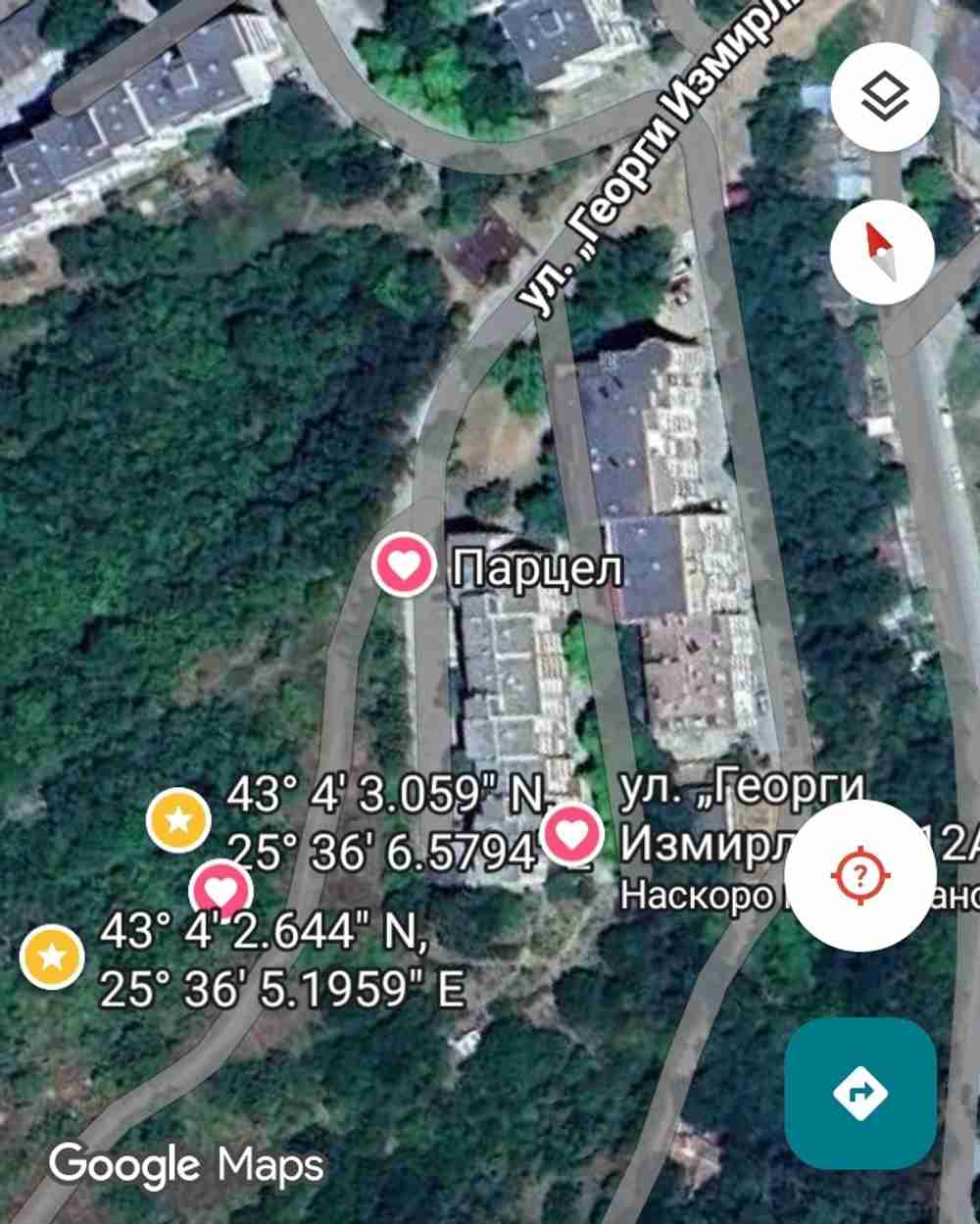Open saved place ул. Георги Измирлиев 12А

click(x=571, y=834)
